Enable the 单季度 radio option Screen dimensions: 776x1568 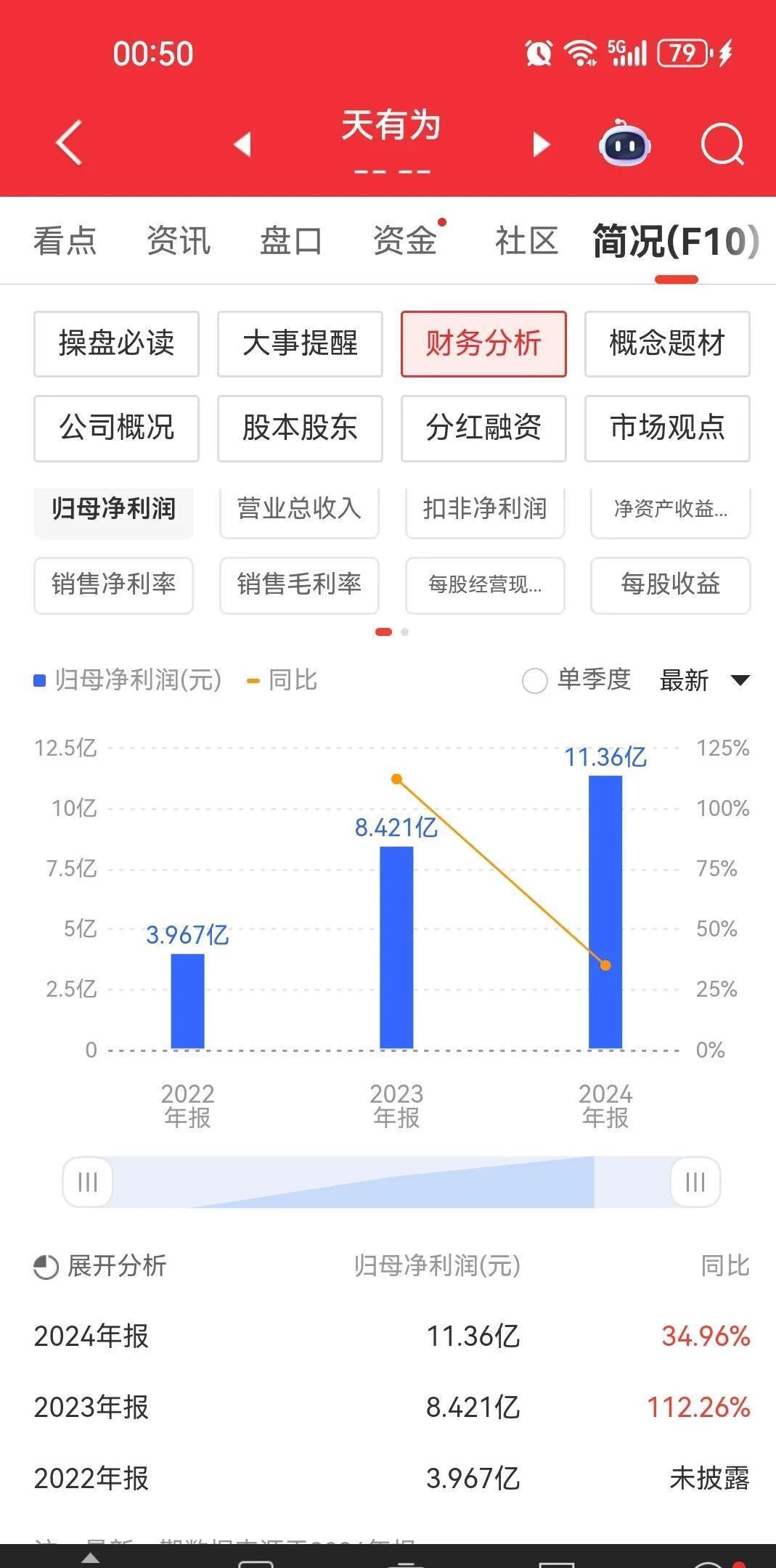tap(577, 681)
